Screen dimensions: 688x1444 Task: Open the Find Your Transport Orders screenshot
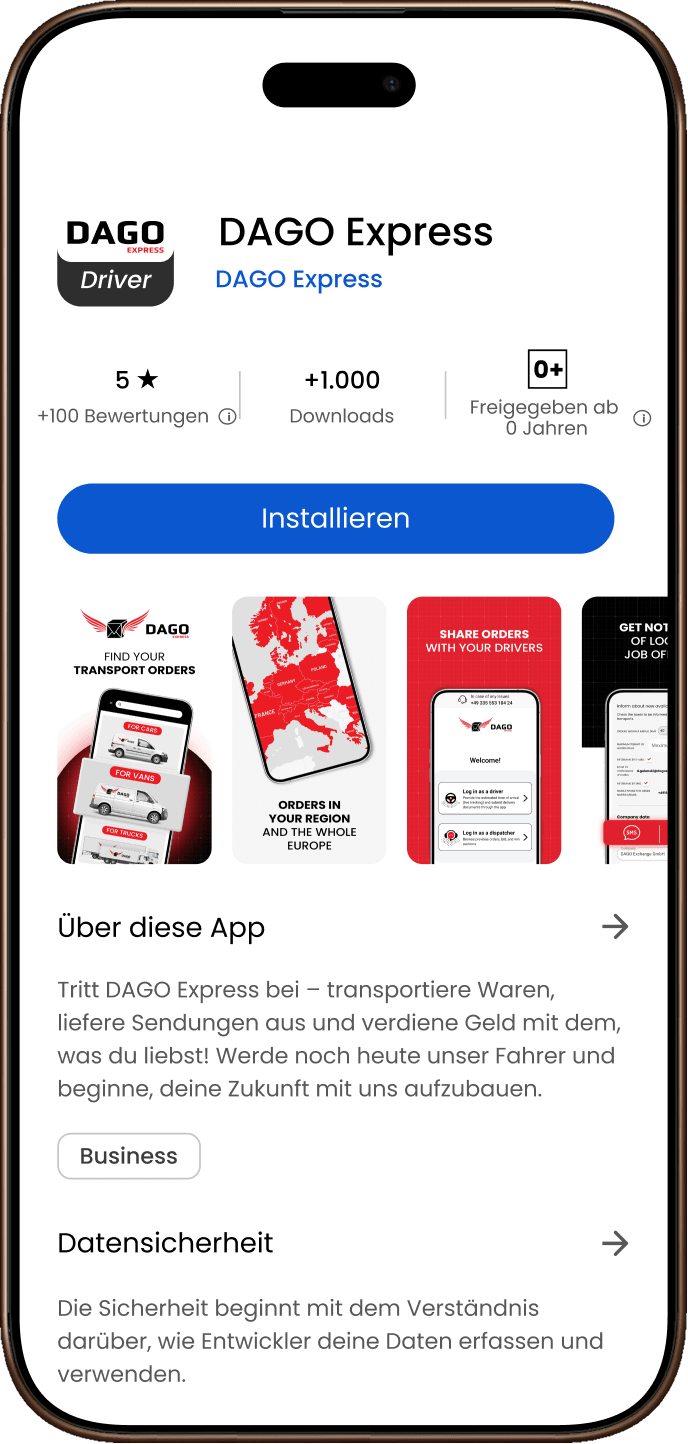click(134, 731)
